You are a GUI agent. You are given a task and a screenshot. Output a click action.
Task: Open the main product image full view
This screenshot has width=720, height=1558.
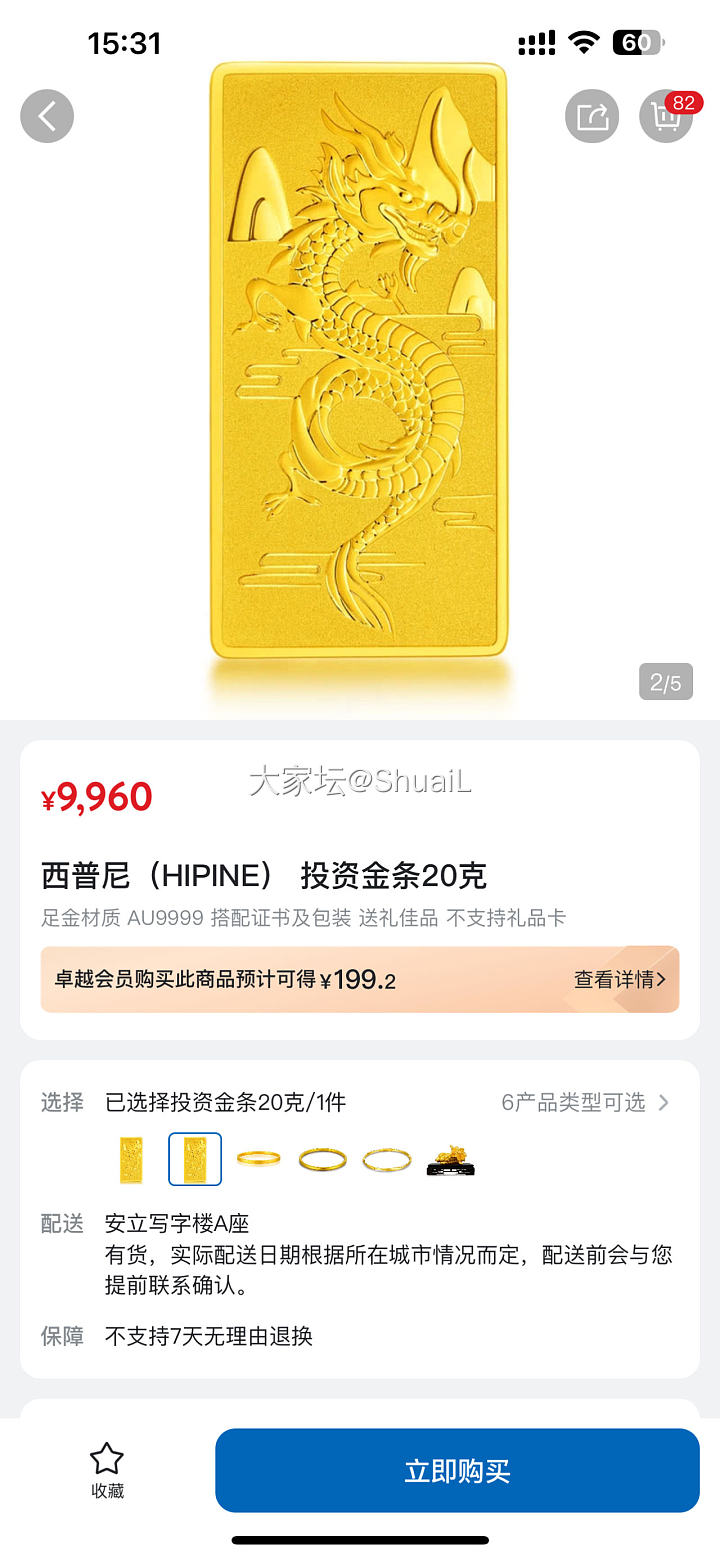(358, 360)
